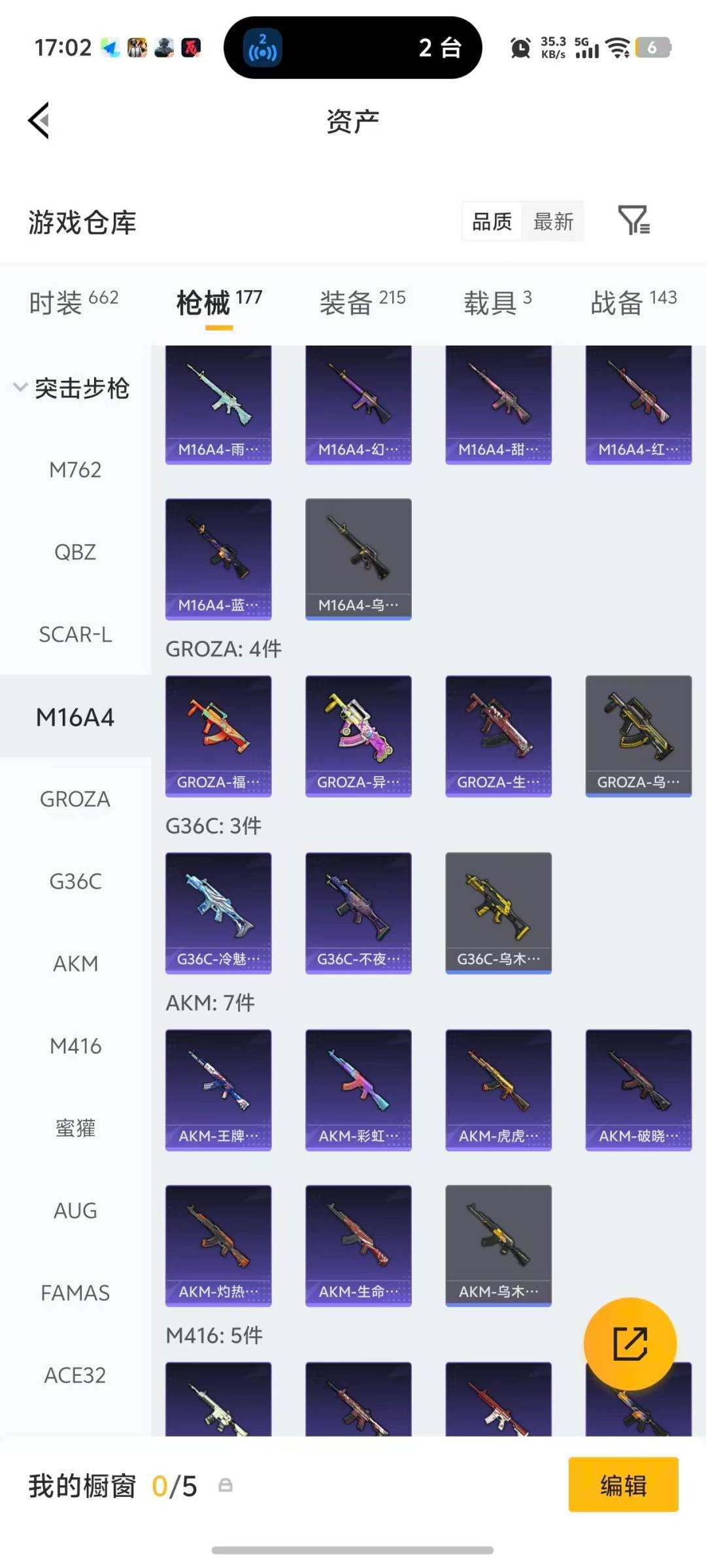
Task: Sort by 最新
Action: click(x=553, y=222)
